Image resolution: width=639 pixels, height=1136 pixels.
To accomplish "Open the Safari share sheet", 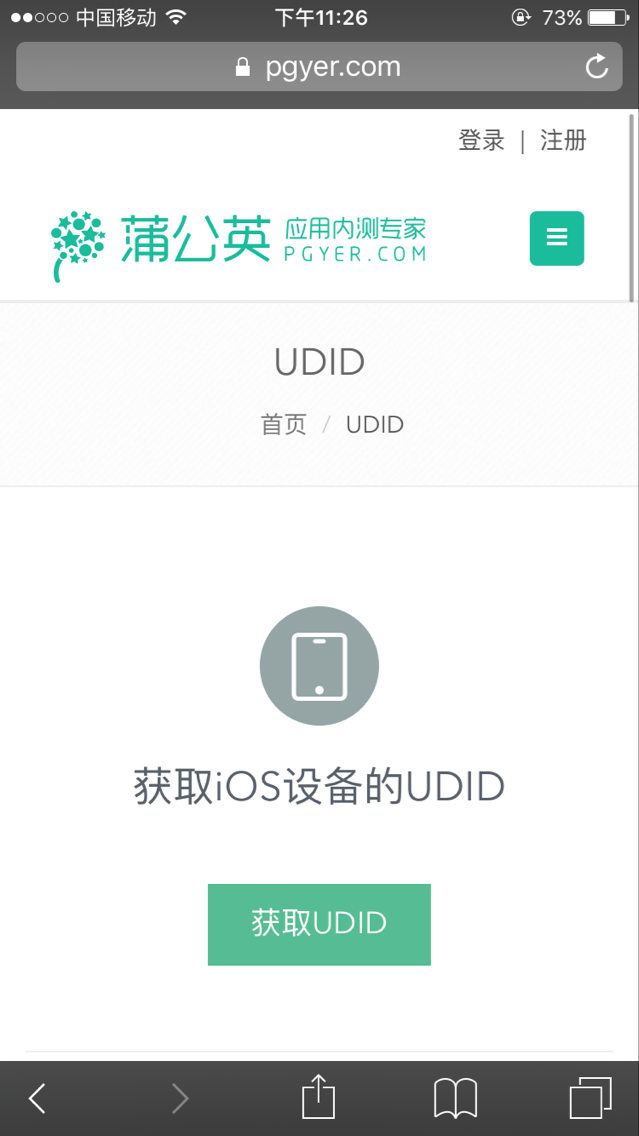I will [319, 1096].
